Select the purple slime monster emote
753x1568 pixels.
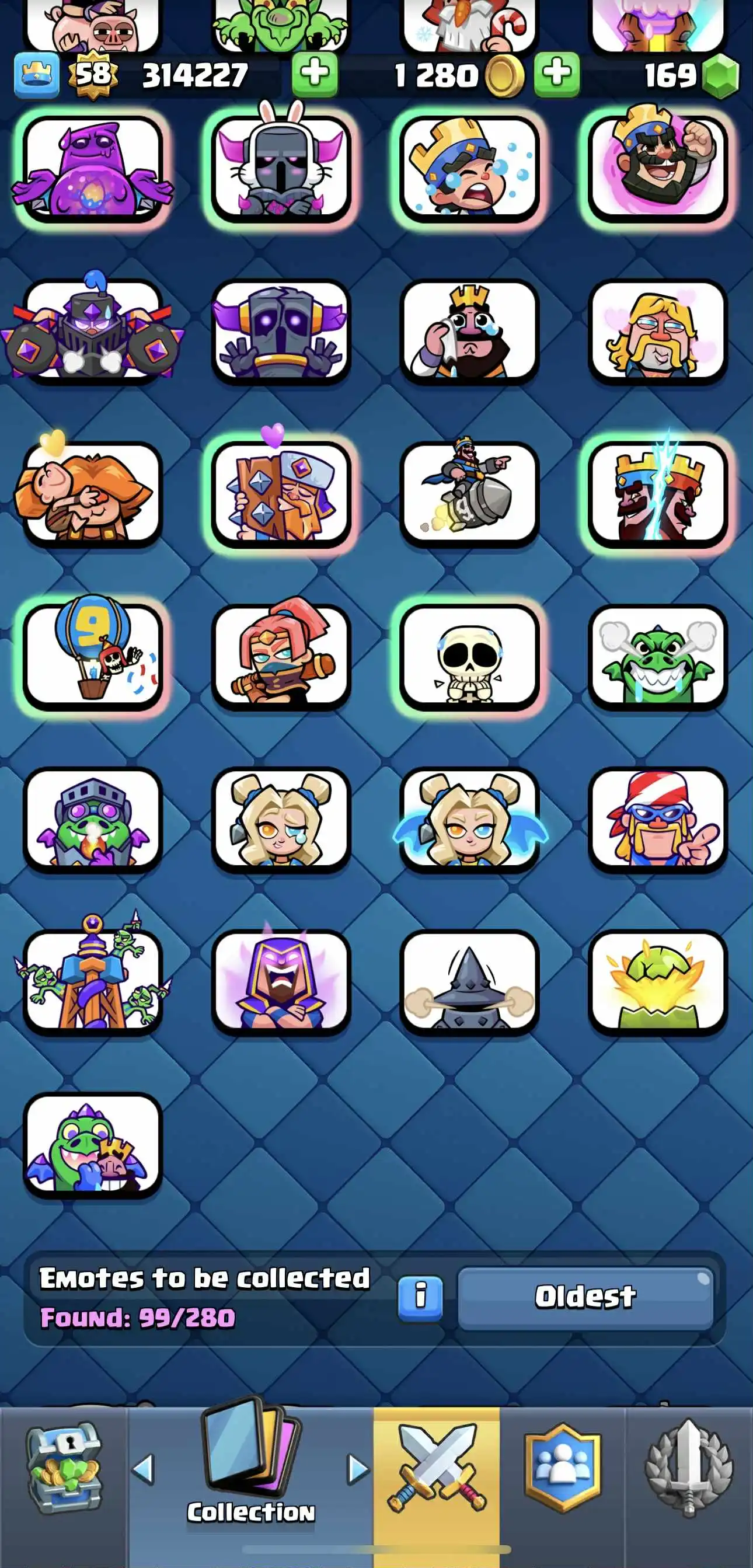[93, 169]
